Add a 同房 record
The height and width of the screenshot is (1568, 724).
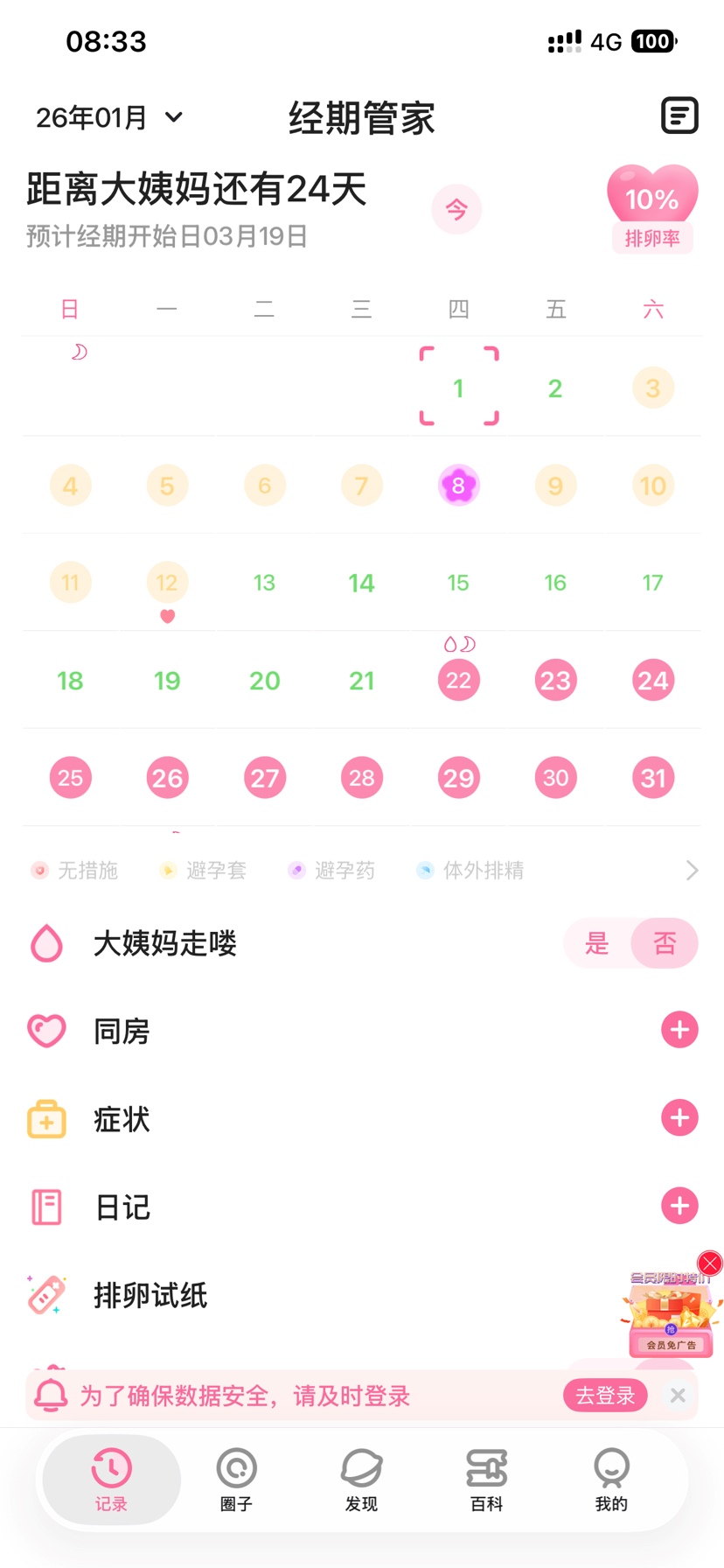(x=679, y=1031)
